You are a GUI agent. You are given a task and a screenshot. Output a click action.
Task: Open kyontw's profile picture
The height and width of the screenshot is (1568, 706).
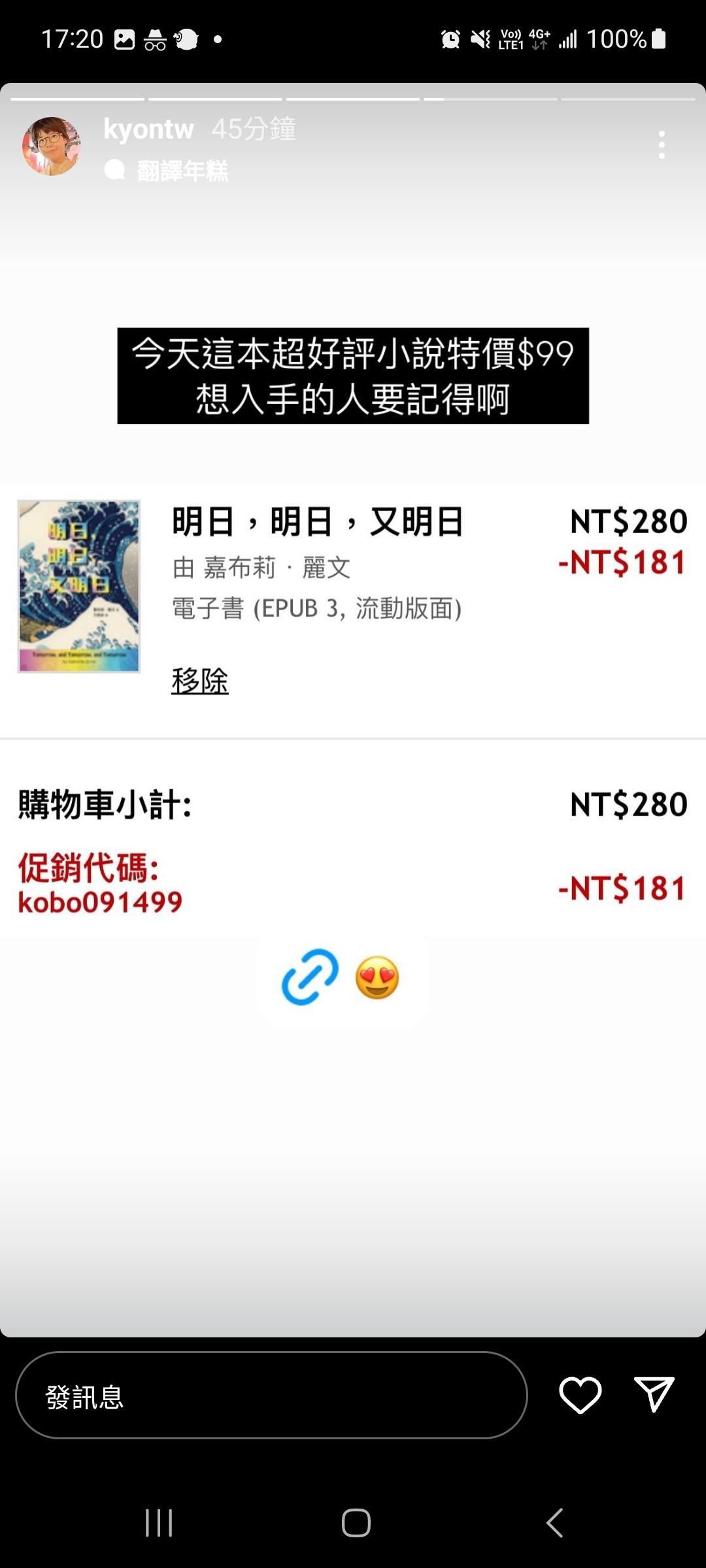point(52,146)
